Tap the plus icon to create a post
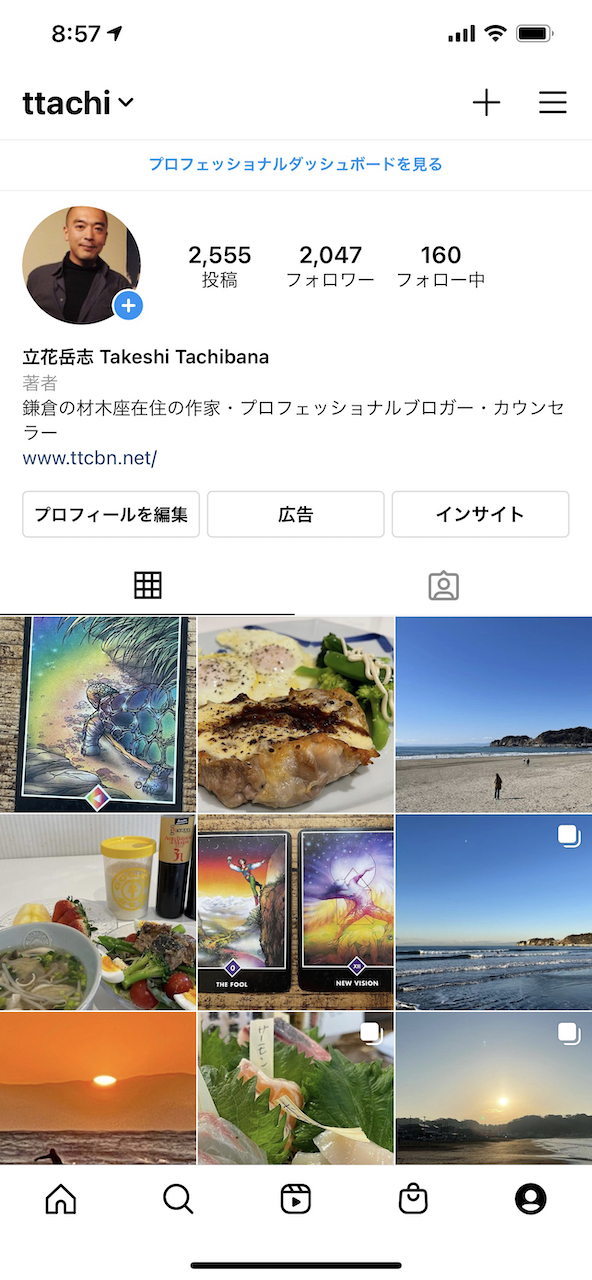 click(486, 102)
